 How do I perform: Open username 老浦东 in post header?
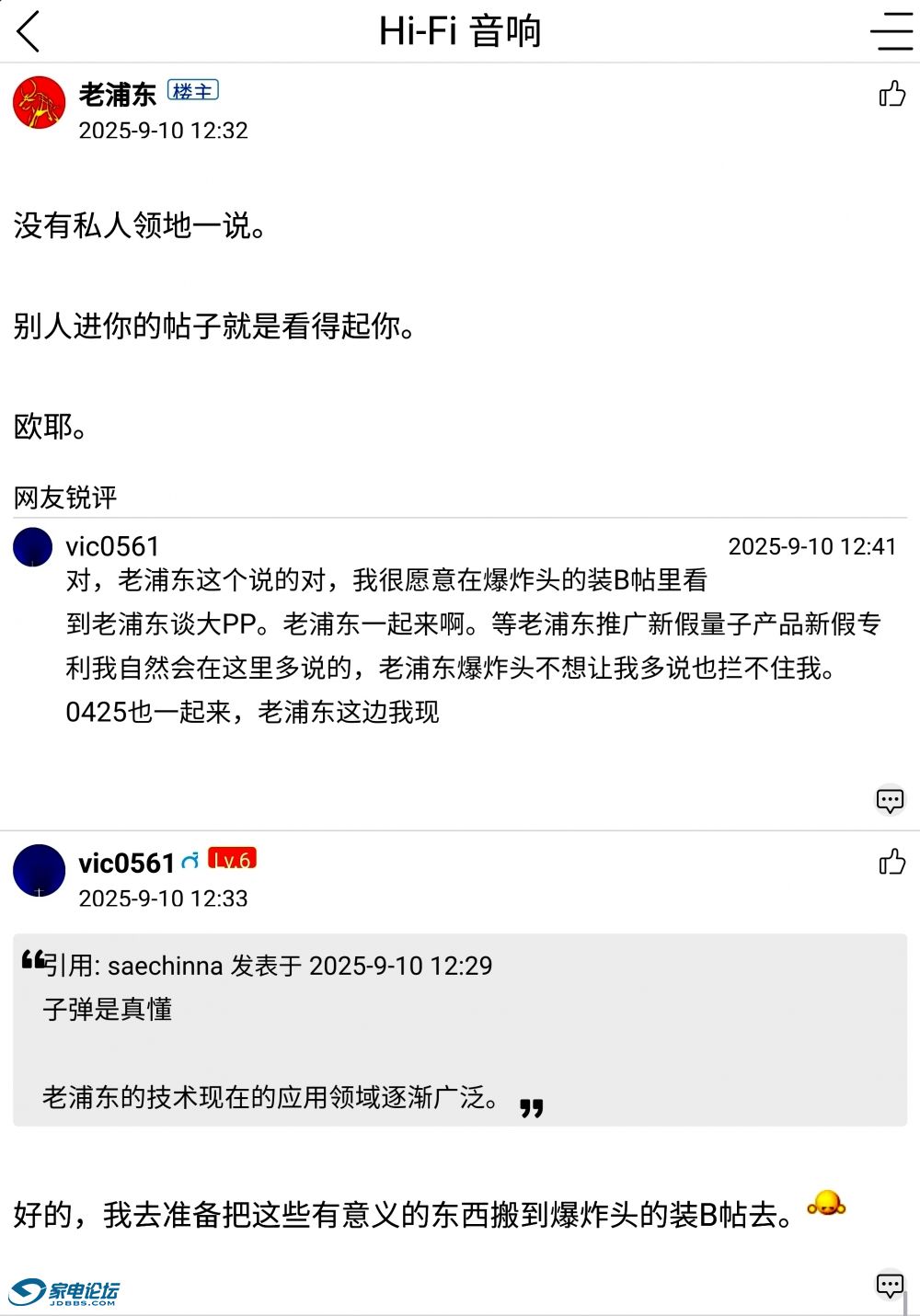118,94
